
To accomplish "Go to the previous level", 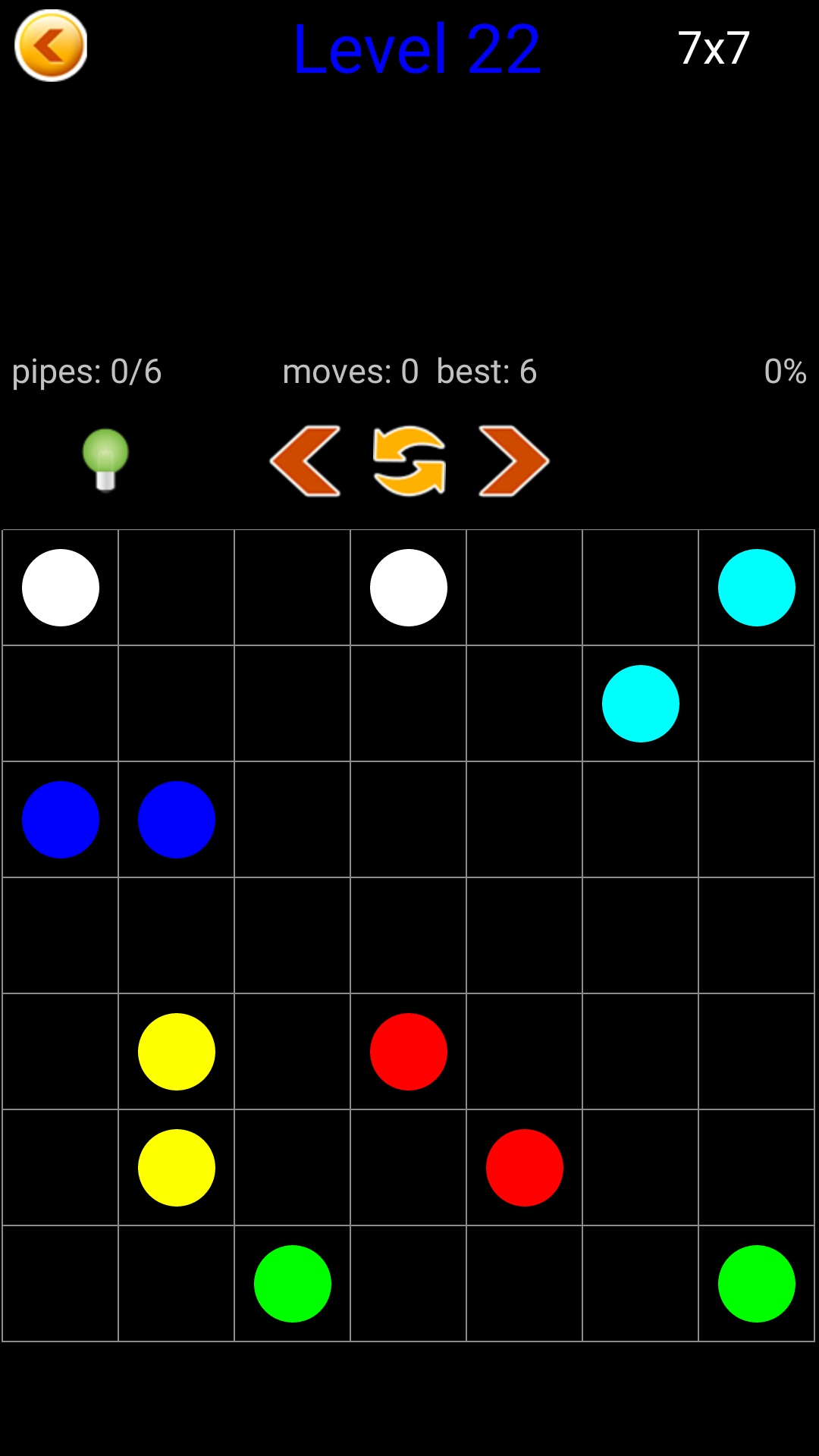I will click(306, 461).
